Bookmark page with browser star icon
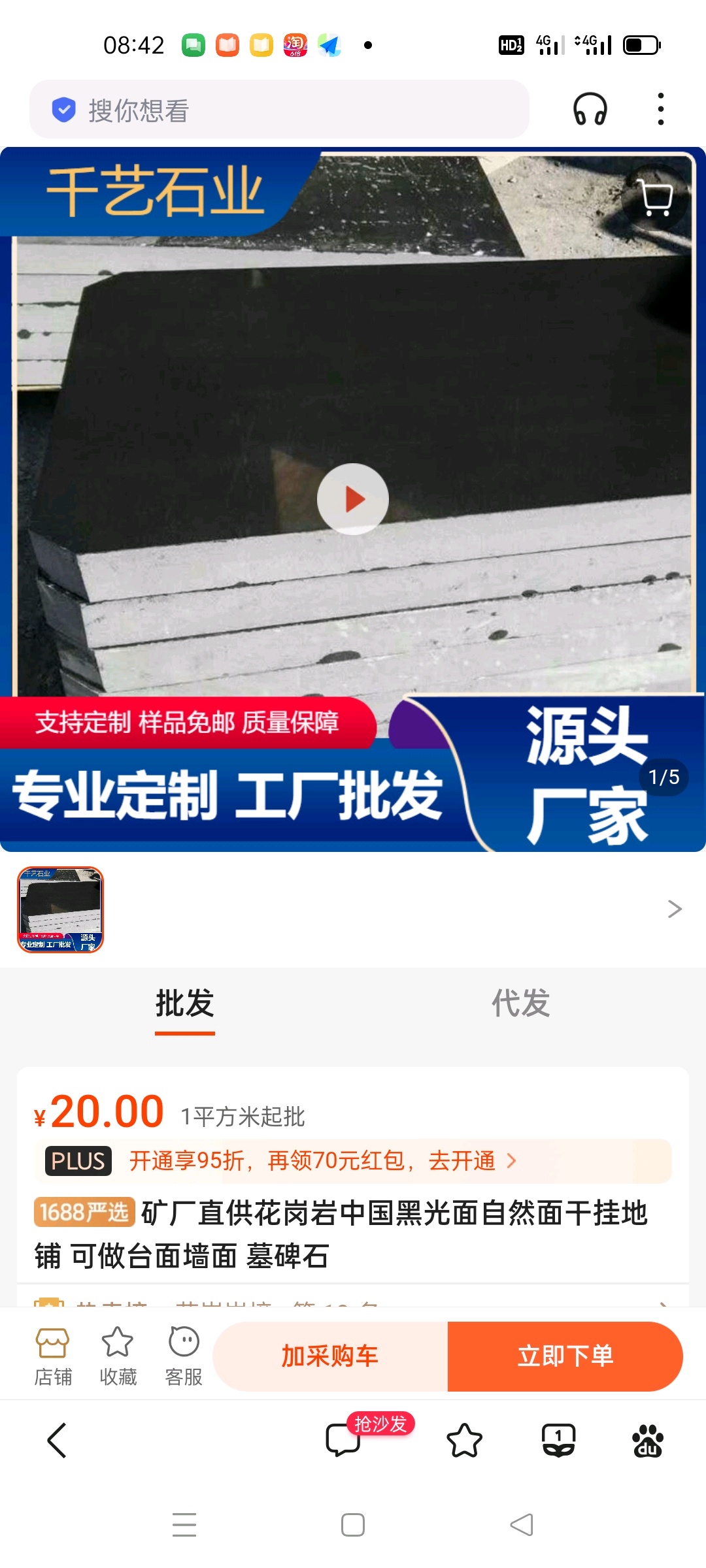 tap(464, 1440)
